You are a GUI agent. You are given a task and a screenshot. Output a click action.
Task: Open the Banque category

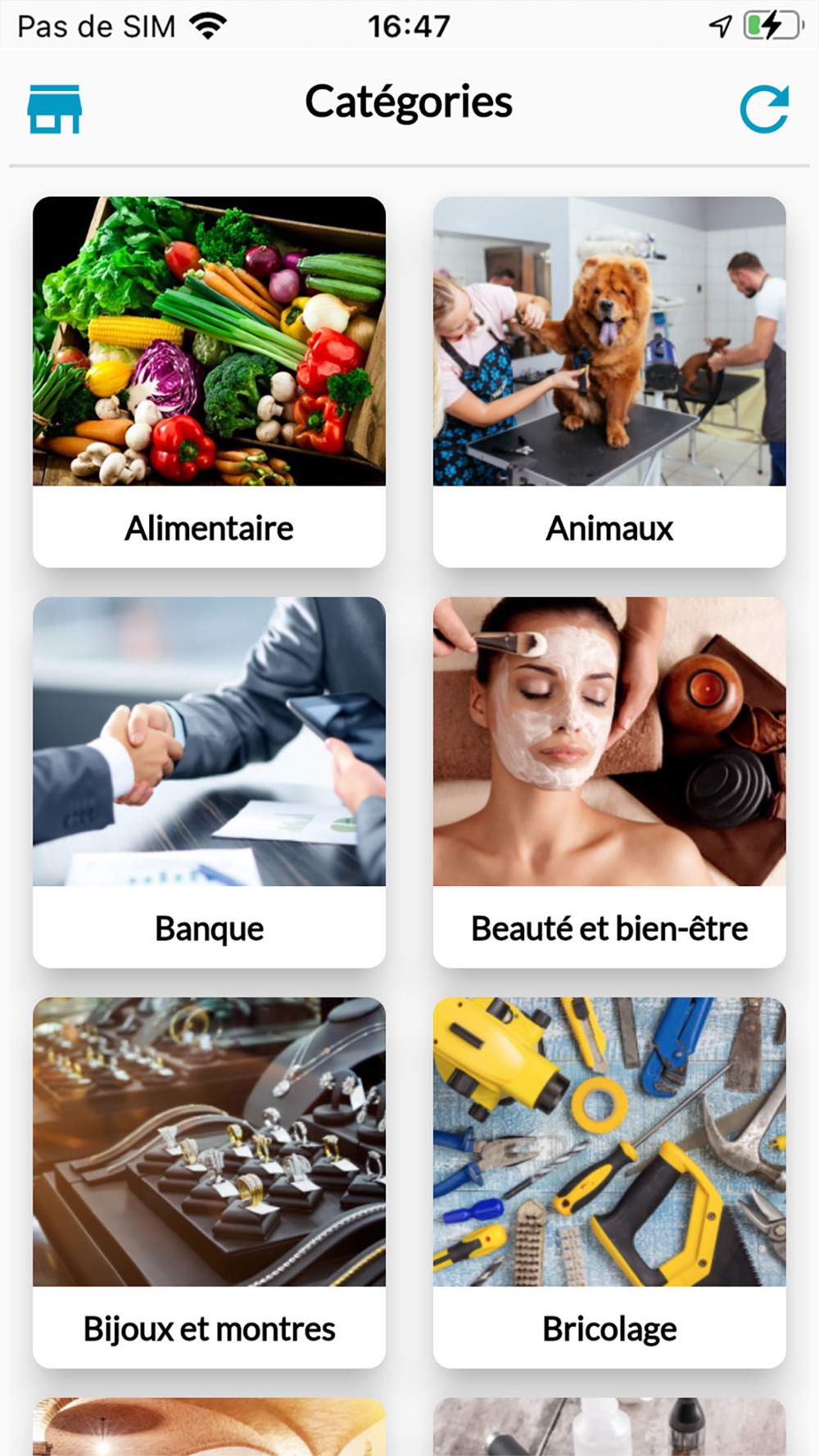(x=209, y=782)
